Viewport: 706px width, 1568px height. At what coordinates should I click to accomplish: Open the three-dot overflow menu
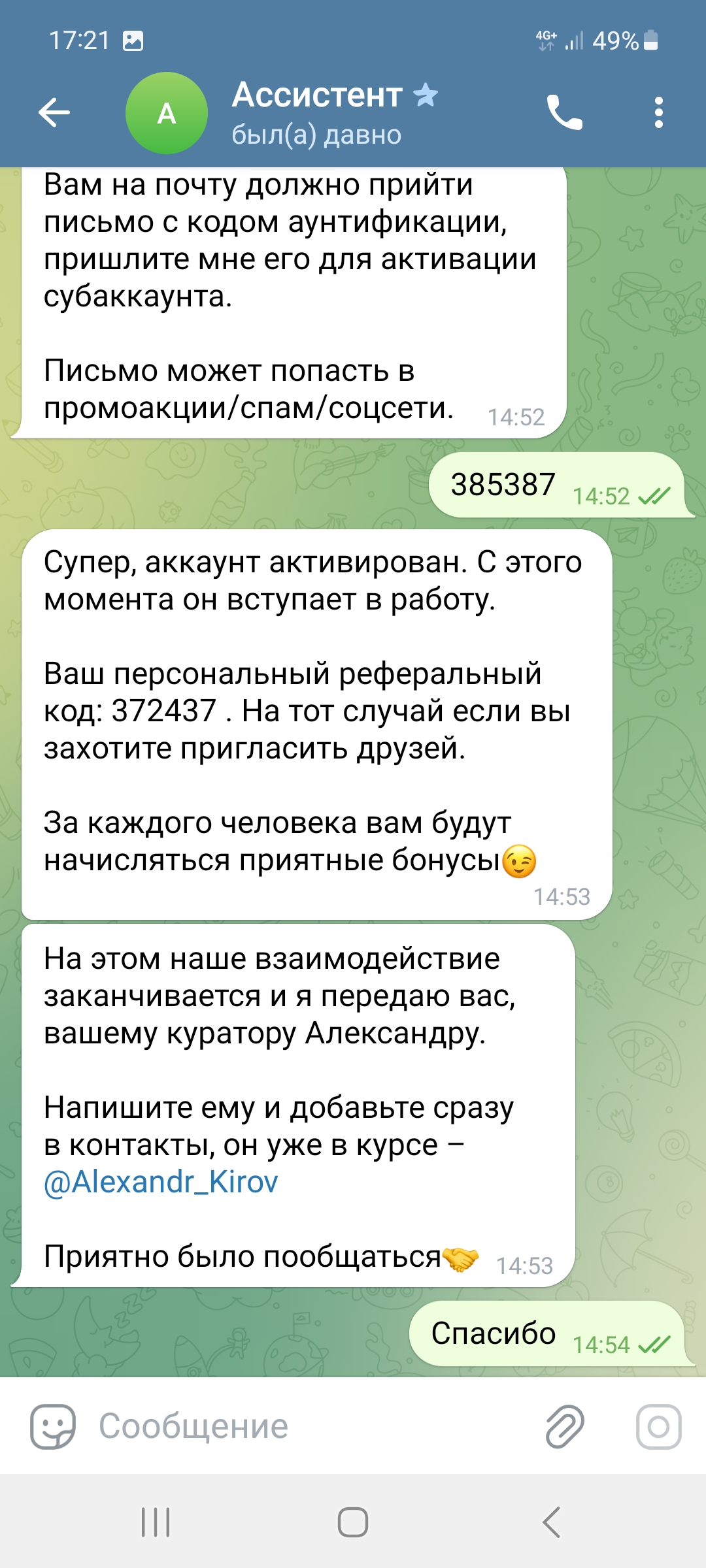pyautogui.click(x=658, y=112)
